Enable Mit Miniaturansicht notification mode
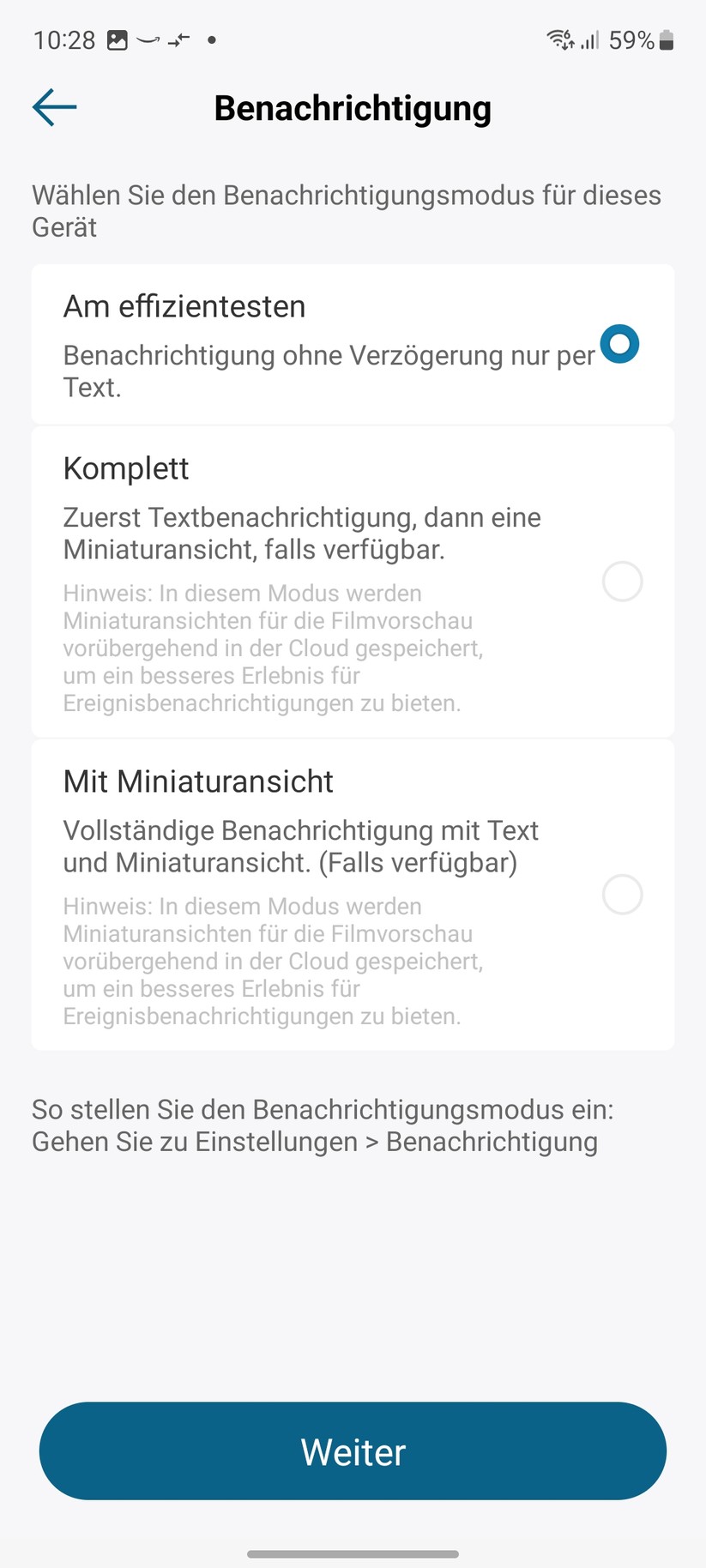This screenshot has height=1568, width=706. pyautogui.click(x=622, y=895)
